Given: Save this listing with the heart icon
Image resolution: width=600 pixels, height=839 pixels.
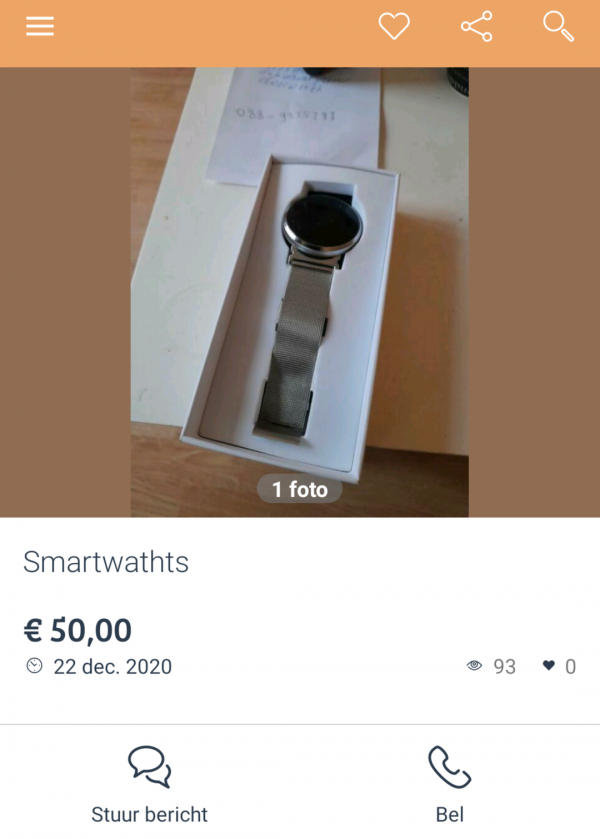Looking at the screenshot, I should pos(394,27).
